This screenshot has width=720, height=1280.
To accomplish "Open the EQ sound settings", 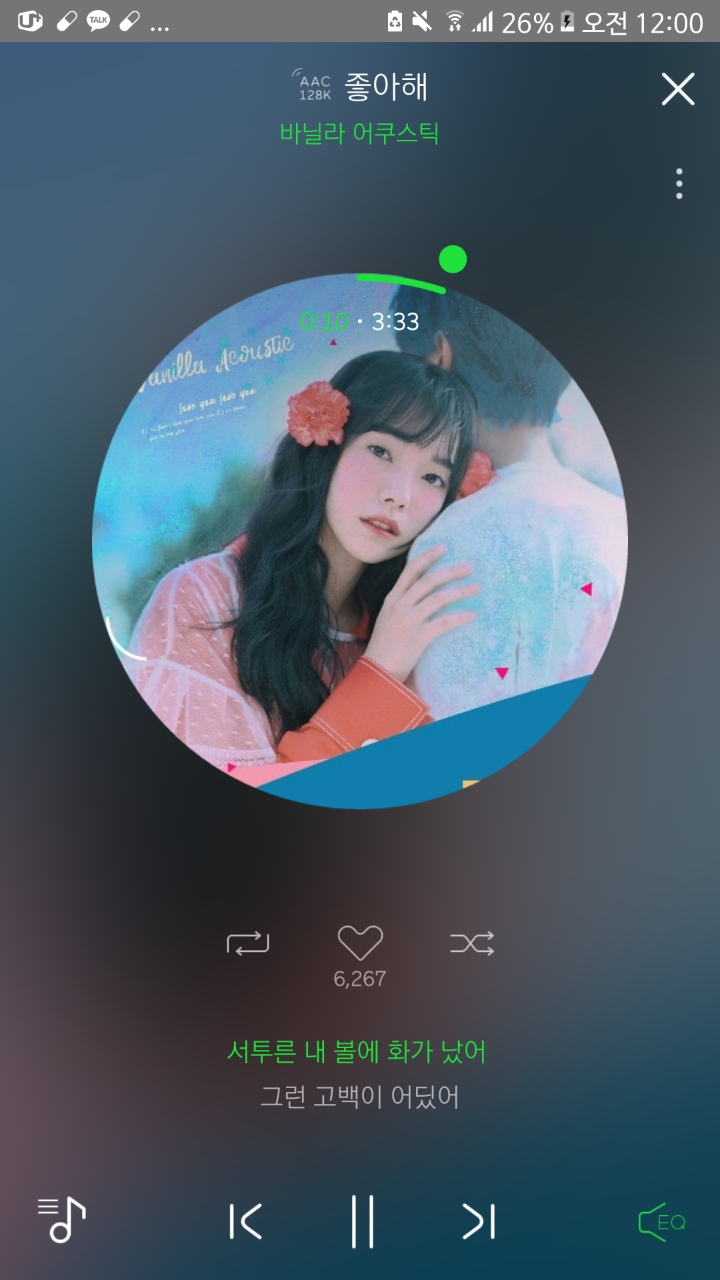I will click(662, 1222).
